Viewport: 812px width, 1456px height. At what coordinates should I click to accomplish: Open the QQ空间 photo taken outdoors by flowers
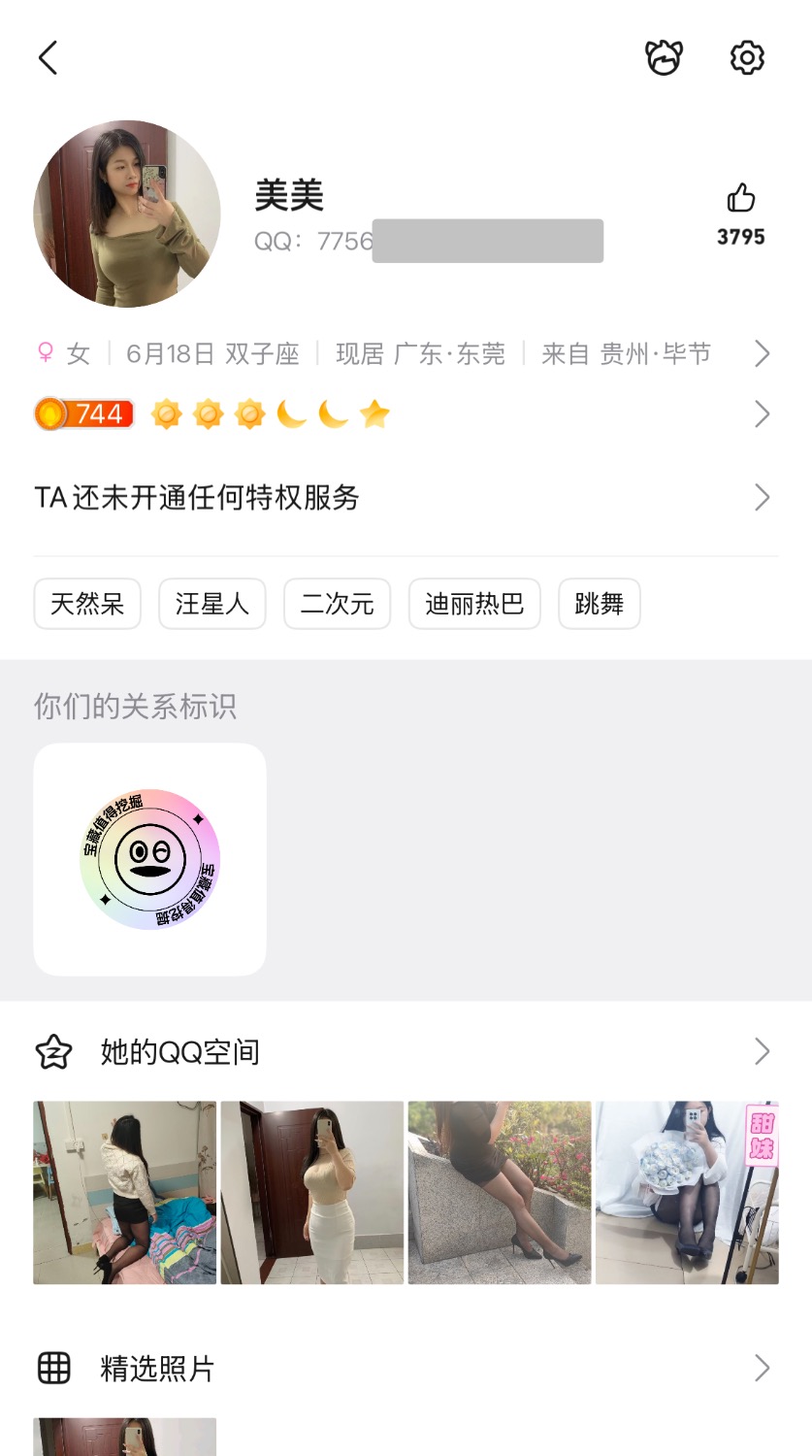point(500,1192)
